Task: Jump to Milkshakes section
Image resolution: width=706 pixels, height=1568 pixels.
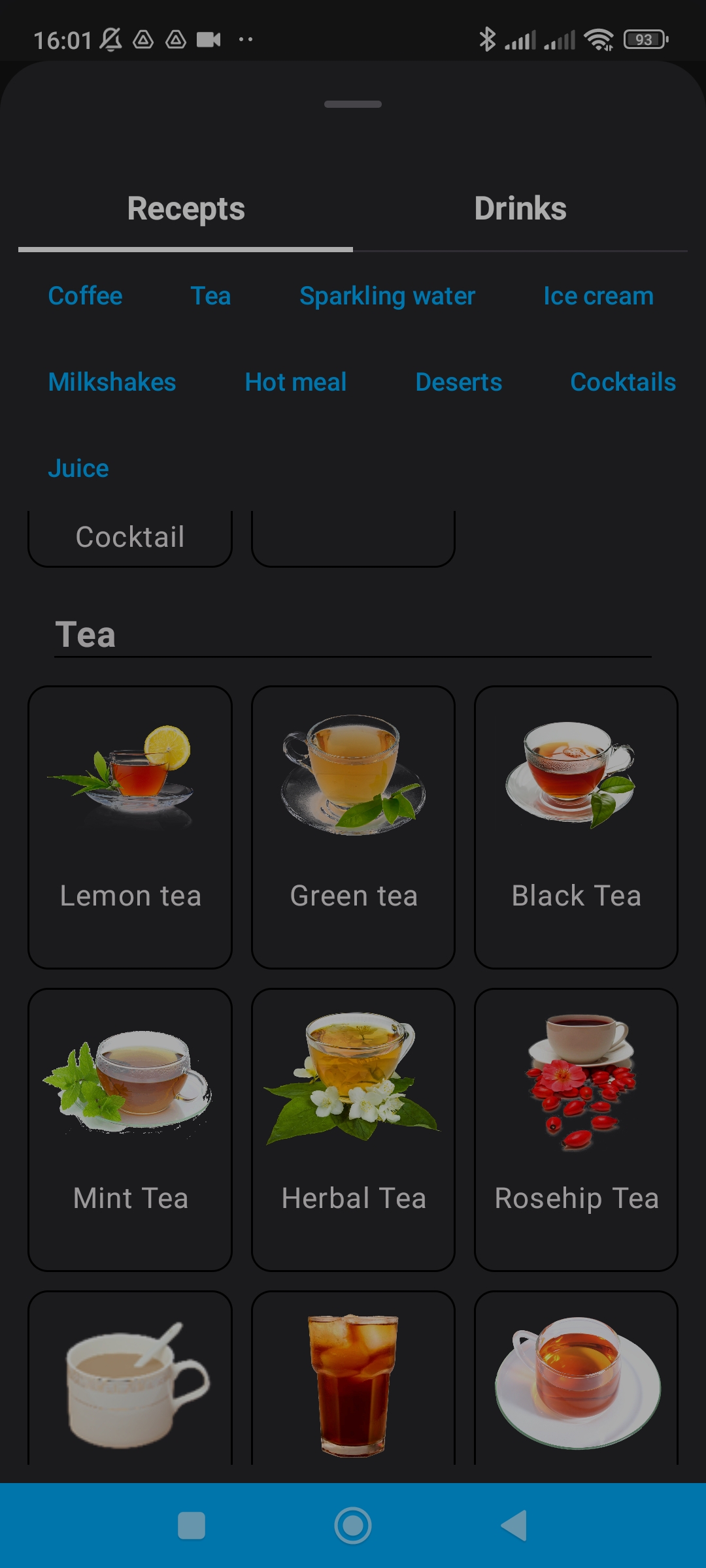Action: 112,382
